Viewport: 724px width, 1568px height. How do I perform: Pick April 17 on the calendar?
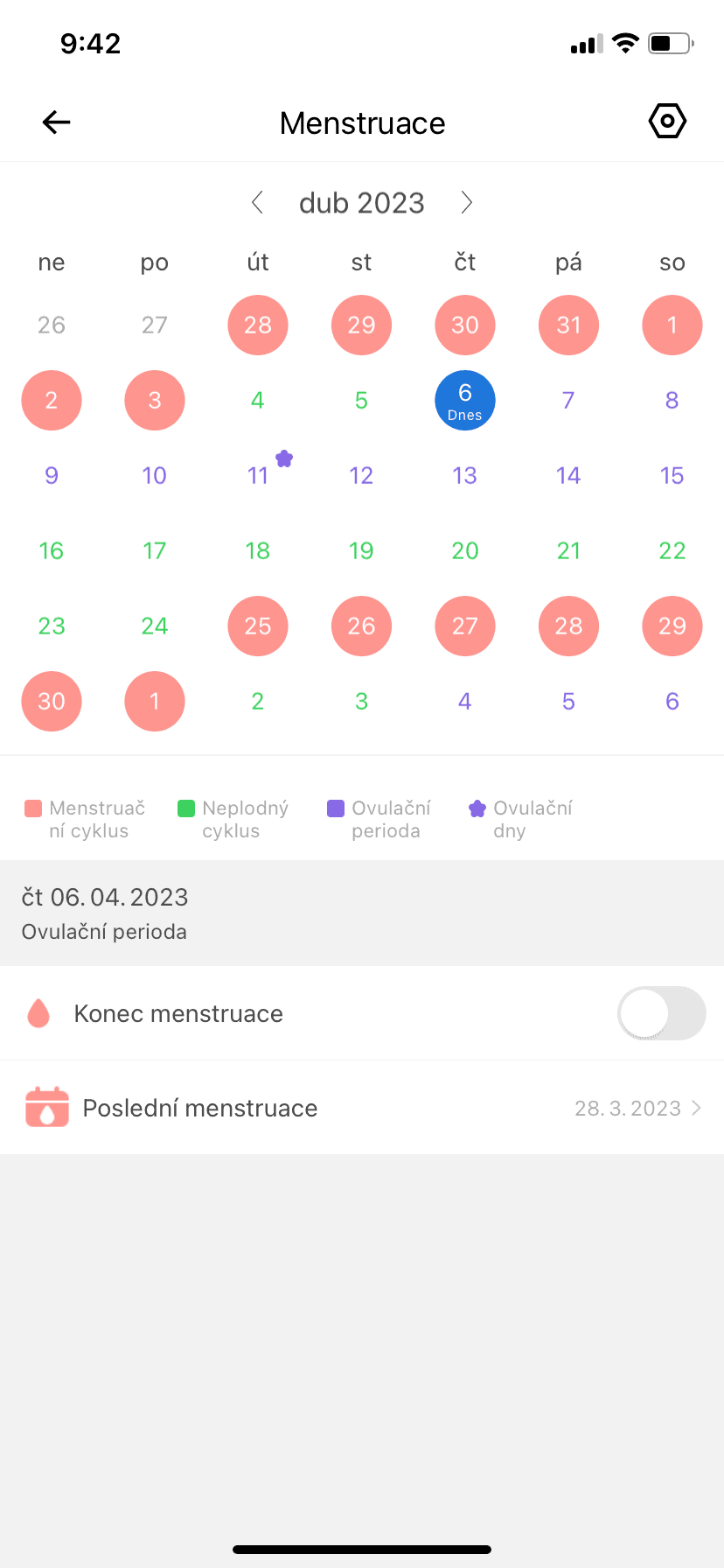pyautogui.click(x=155, y=550)
